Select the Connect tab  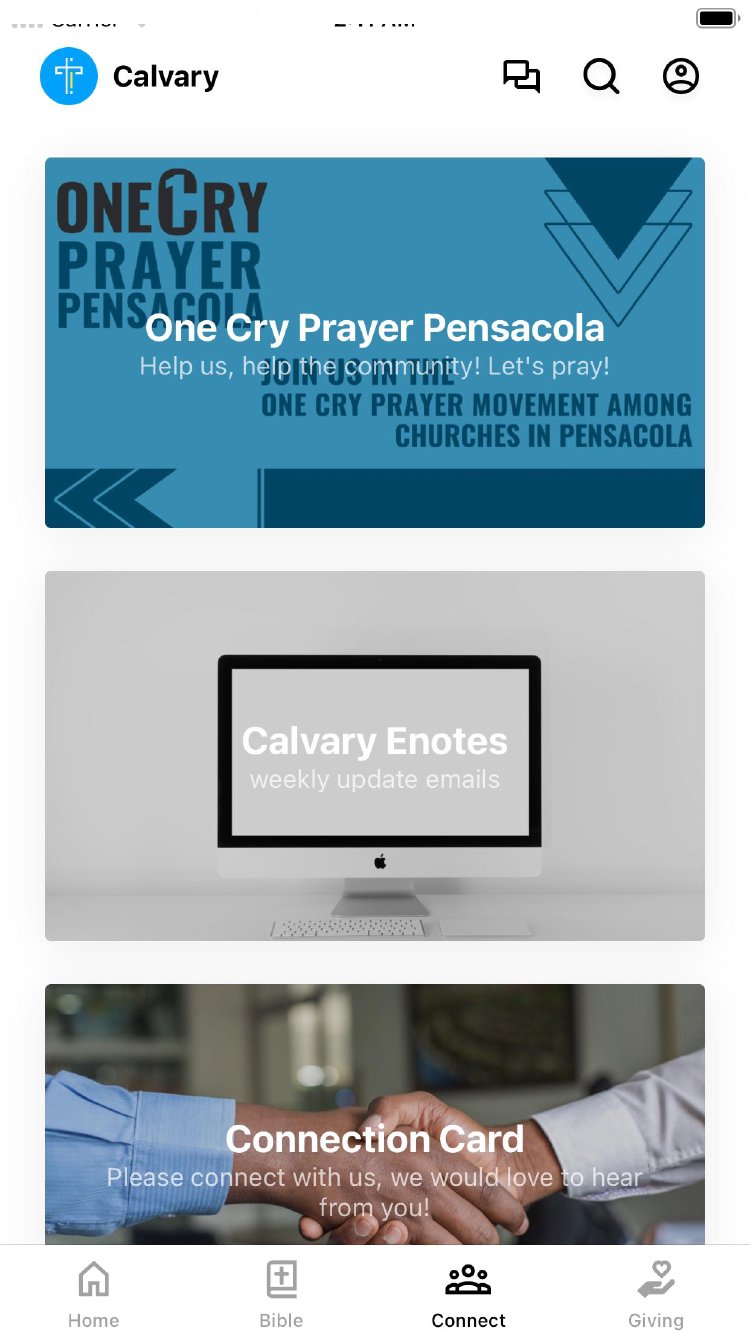[468, 1293]
